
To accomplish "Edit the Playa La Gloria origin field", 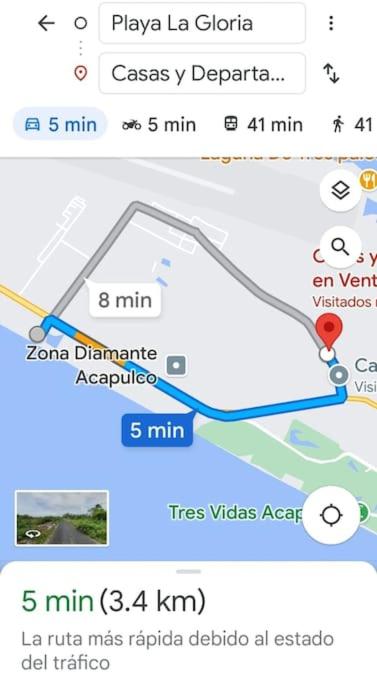I will (202, 23).
